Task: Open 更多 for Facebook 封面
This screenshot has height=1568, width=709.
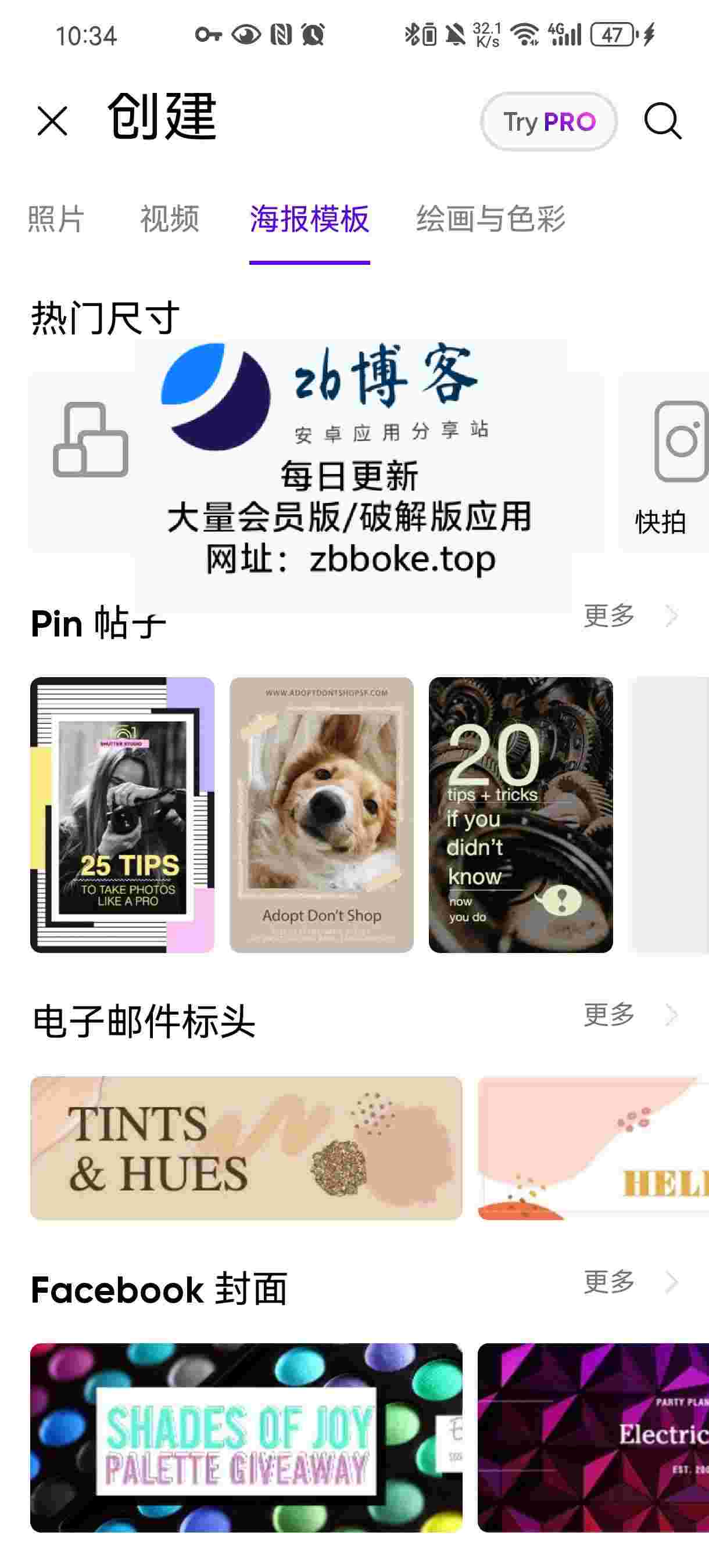Action: 629,1282
